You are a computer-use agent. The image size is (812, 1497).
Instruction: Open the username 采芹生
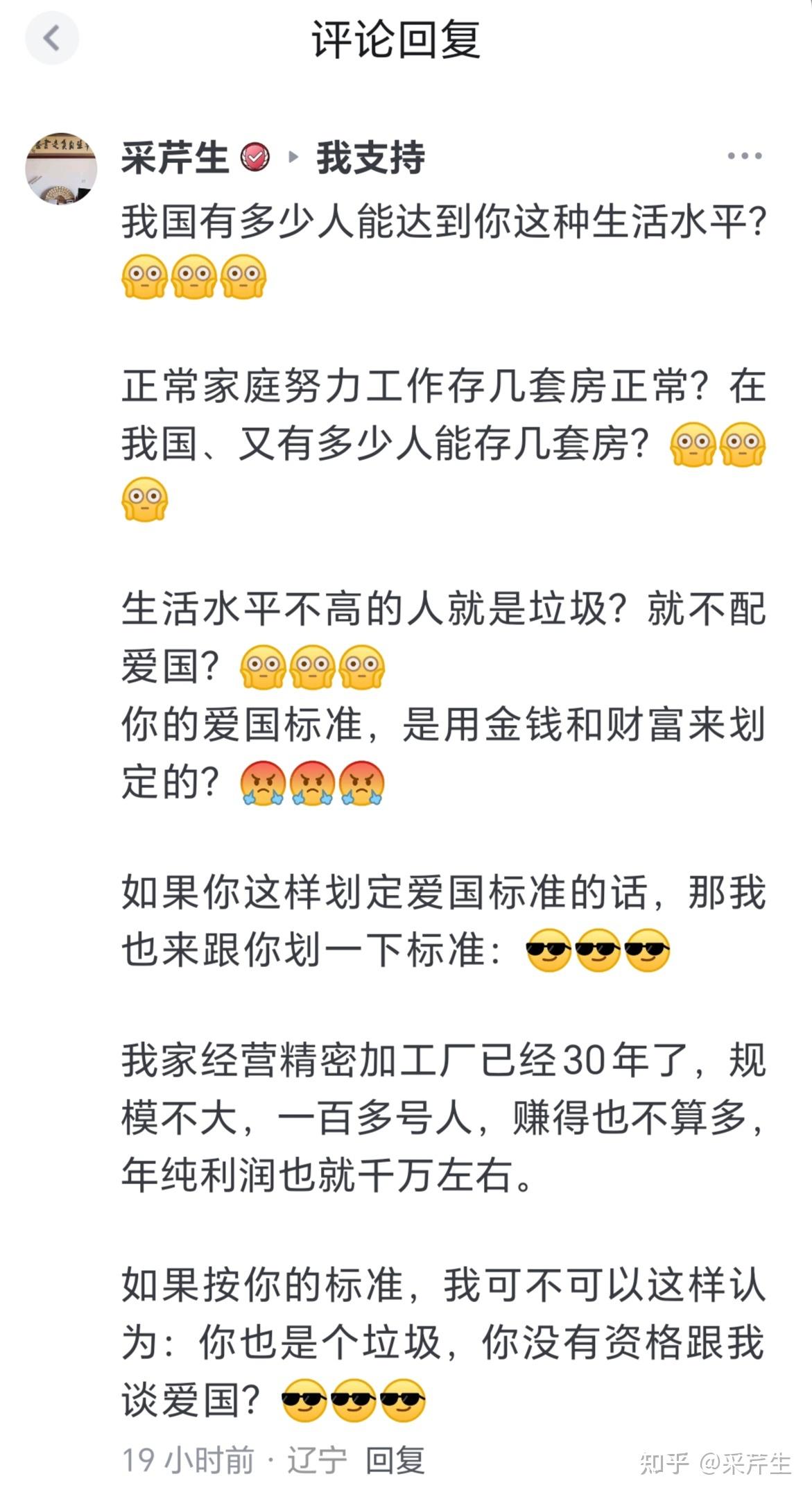(x=175, y=157)
